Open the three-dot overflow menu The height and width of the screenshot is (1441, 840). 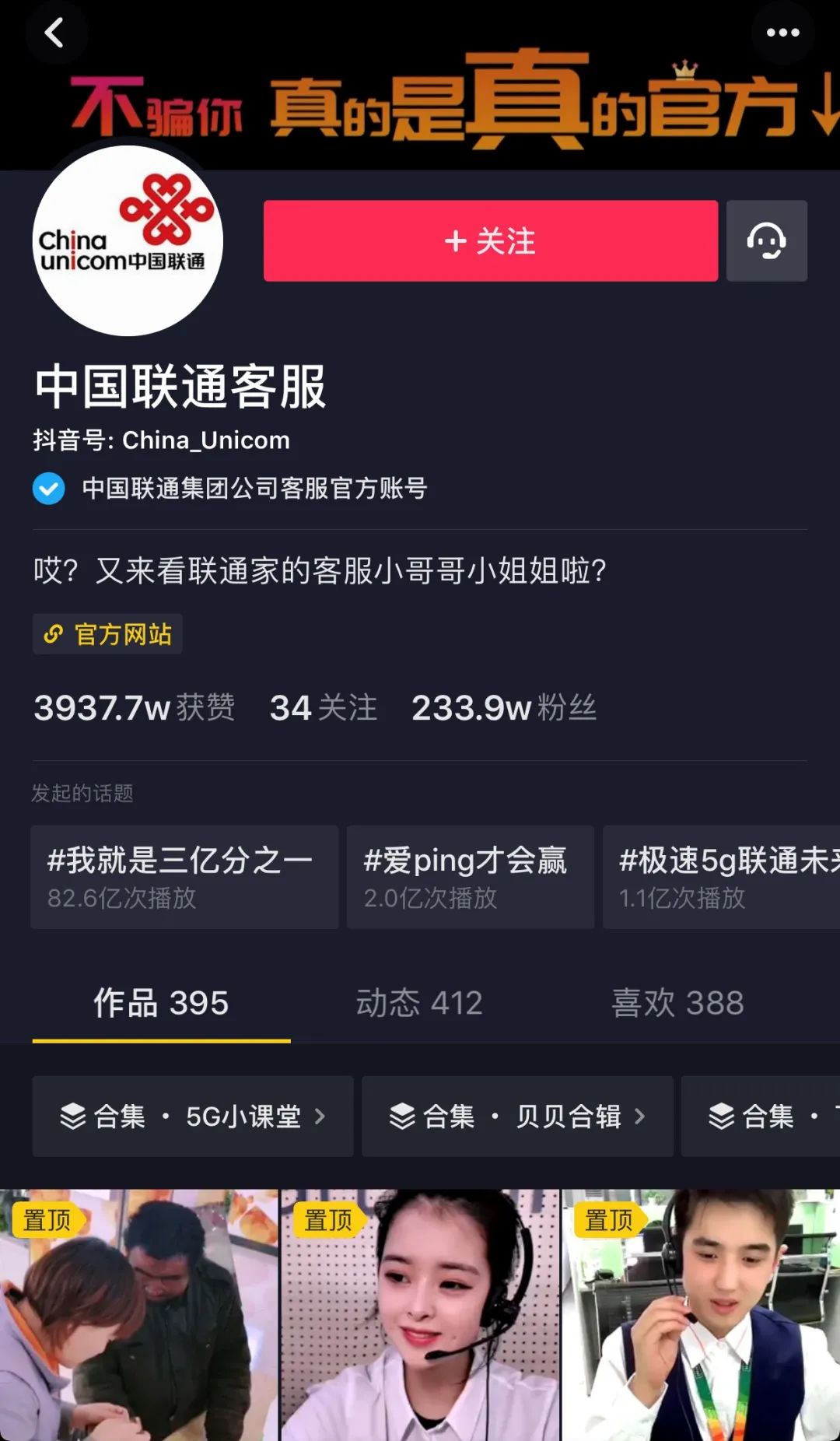(782, 33)
